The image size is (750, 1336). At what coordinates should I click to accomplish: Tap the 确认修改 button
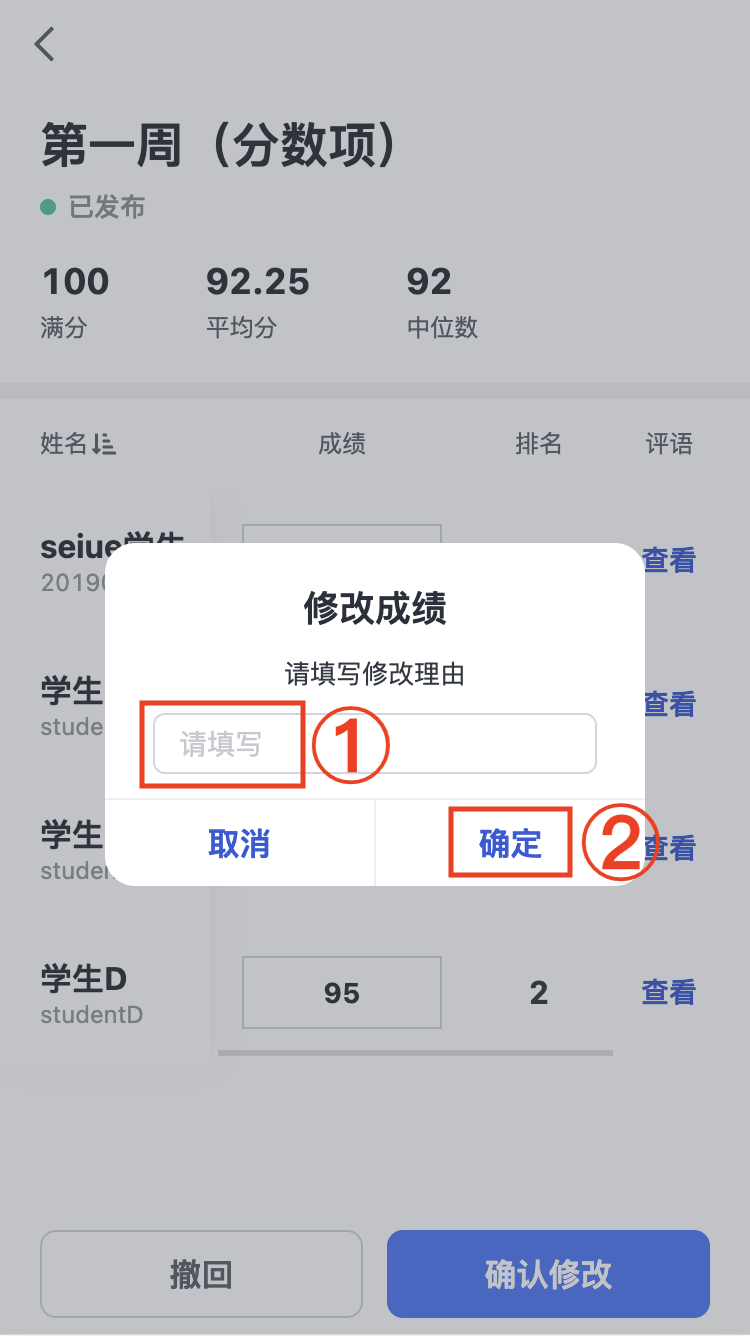coord(548,1274)
